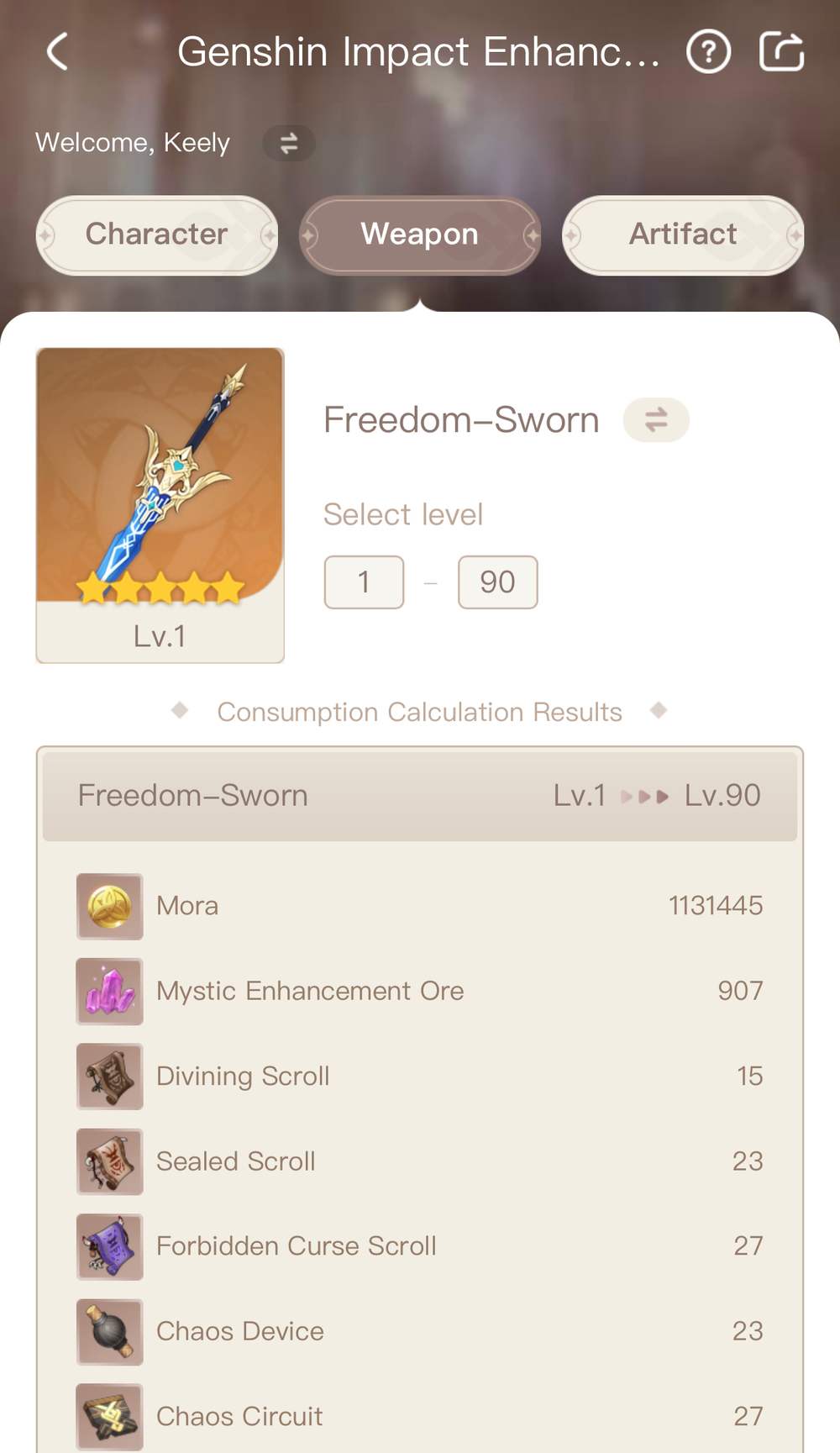The image size is (840, 1453).
Task: Switch account next to Welcome, Keely
Action: [x=289, y=143]
